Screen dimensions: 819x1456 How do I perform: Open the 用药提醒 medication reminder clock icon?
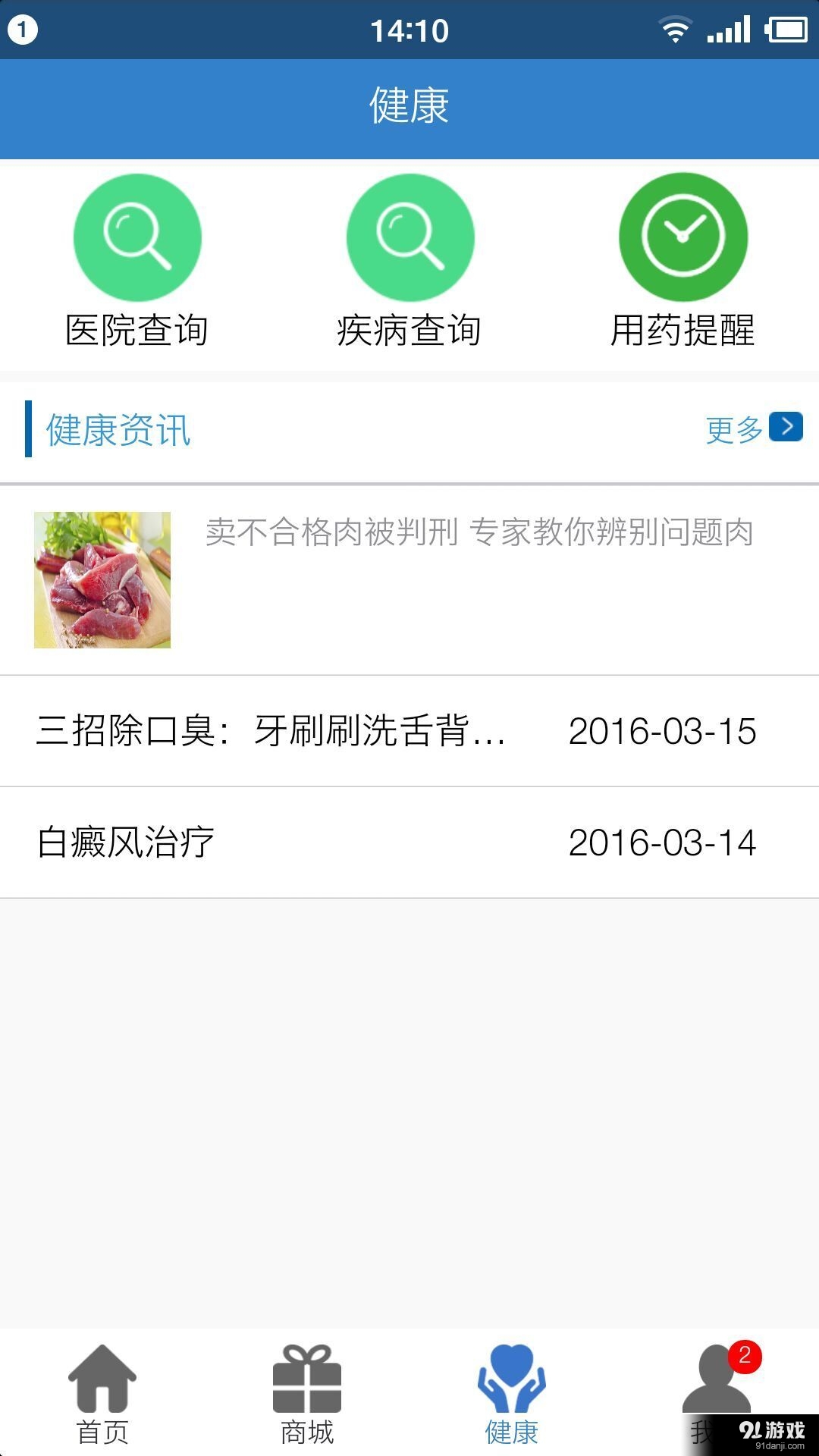682,237
